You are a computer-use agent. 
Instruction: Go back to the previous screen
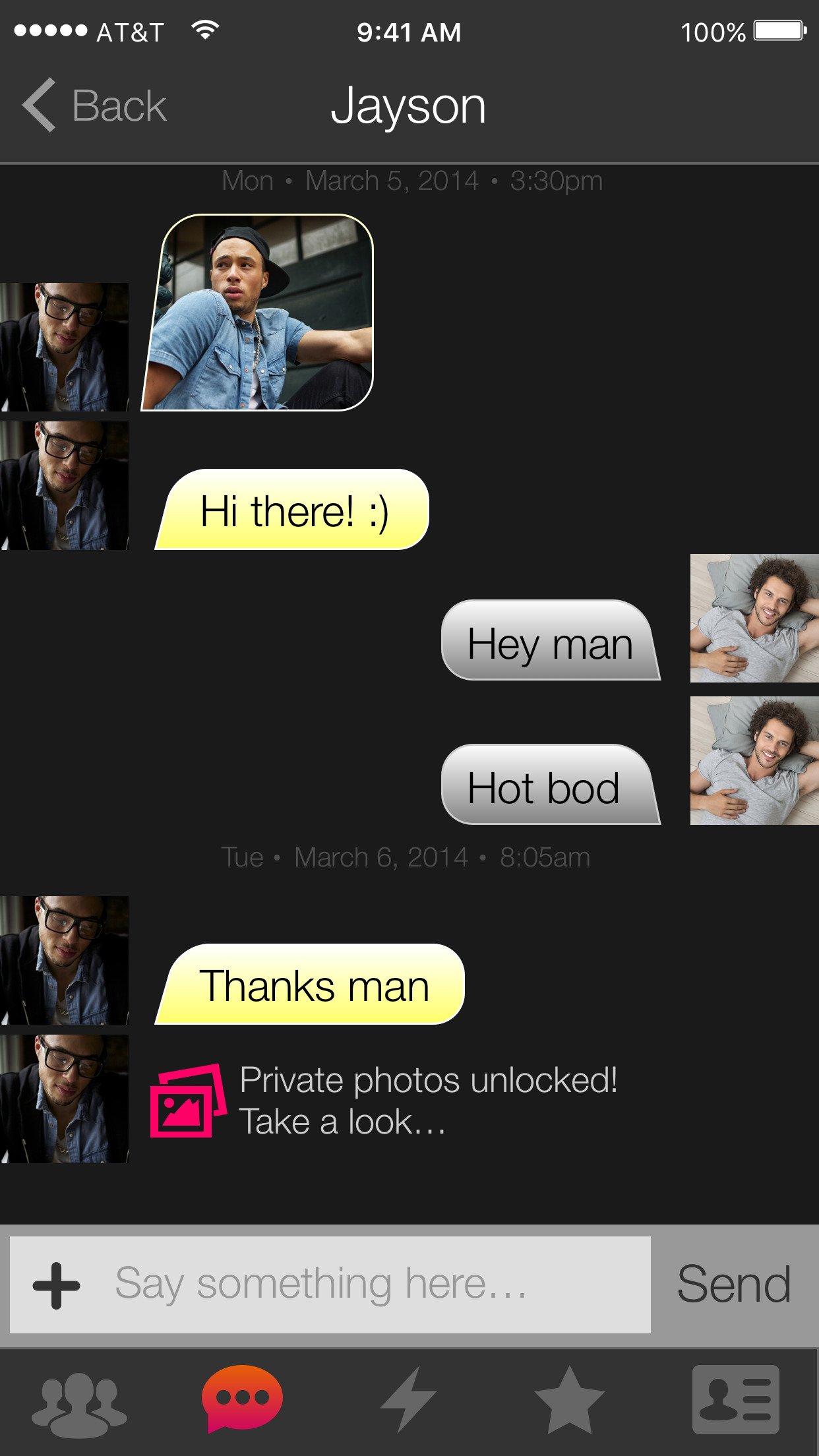[94, 106]
